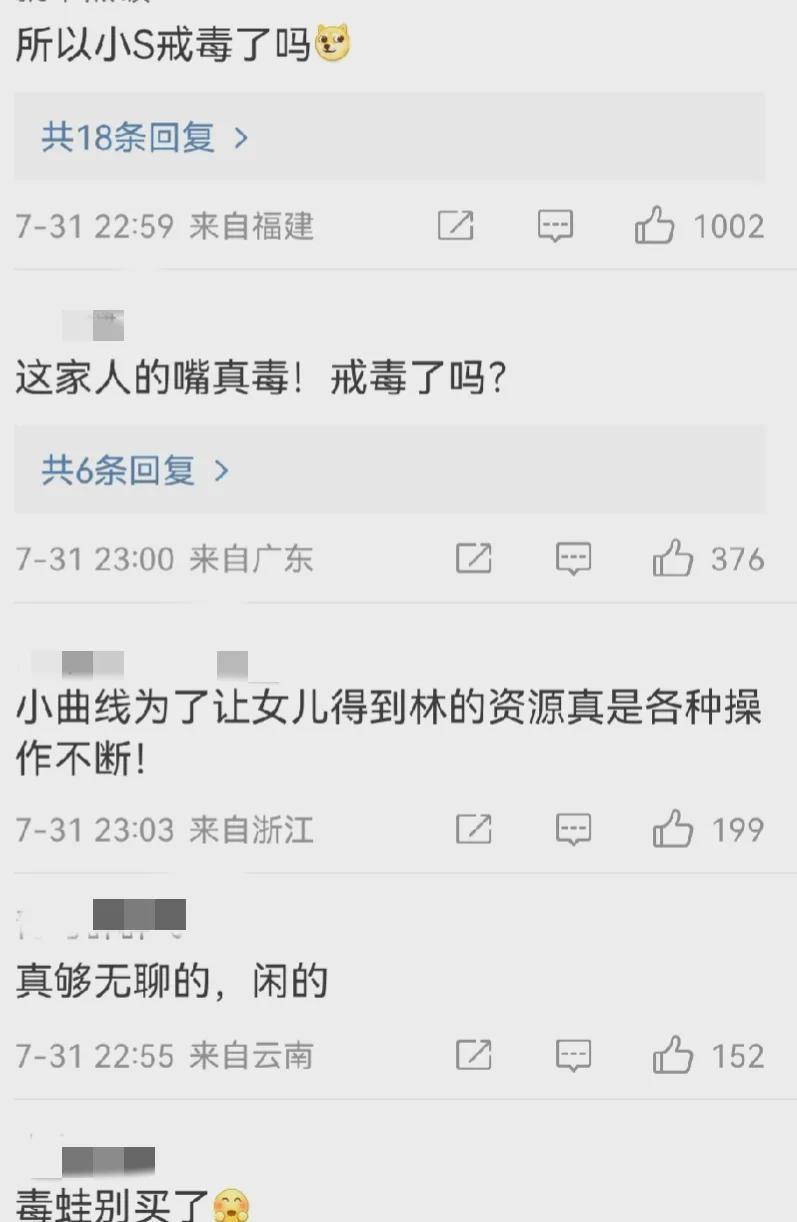Share the comment from 云南
This screenshot has height=1222, width=797.
tap(473, 1055)
